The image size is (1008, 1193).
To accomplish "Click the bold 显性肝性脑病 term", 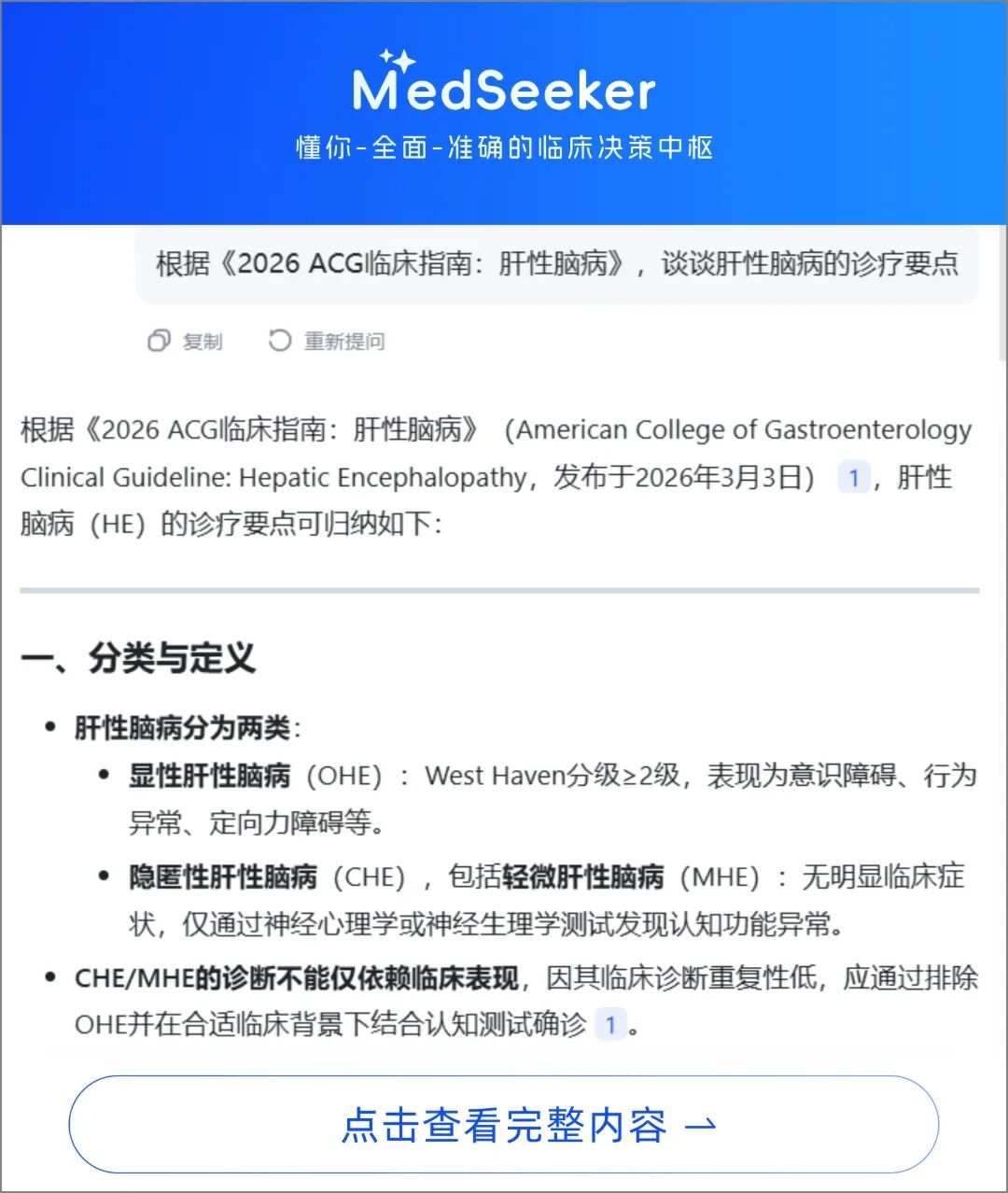I will tap(208, 777).
